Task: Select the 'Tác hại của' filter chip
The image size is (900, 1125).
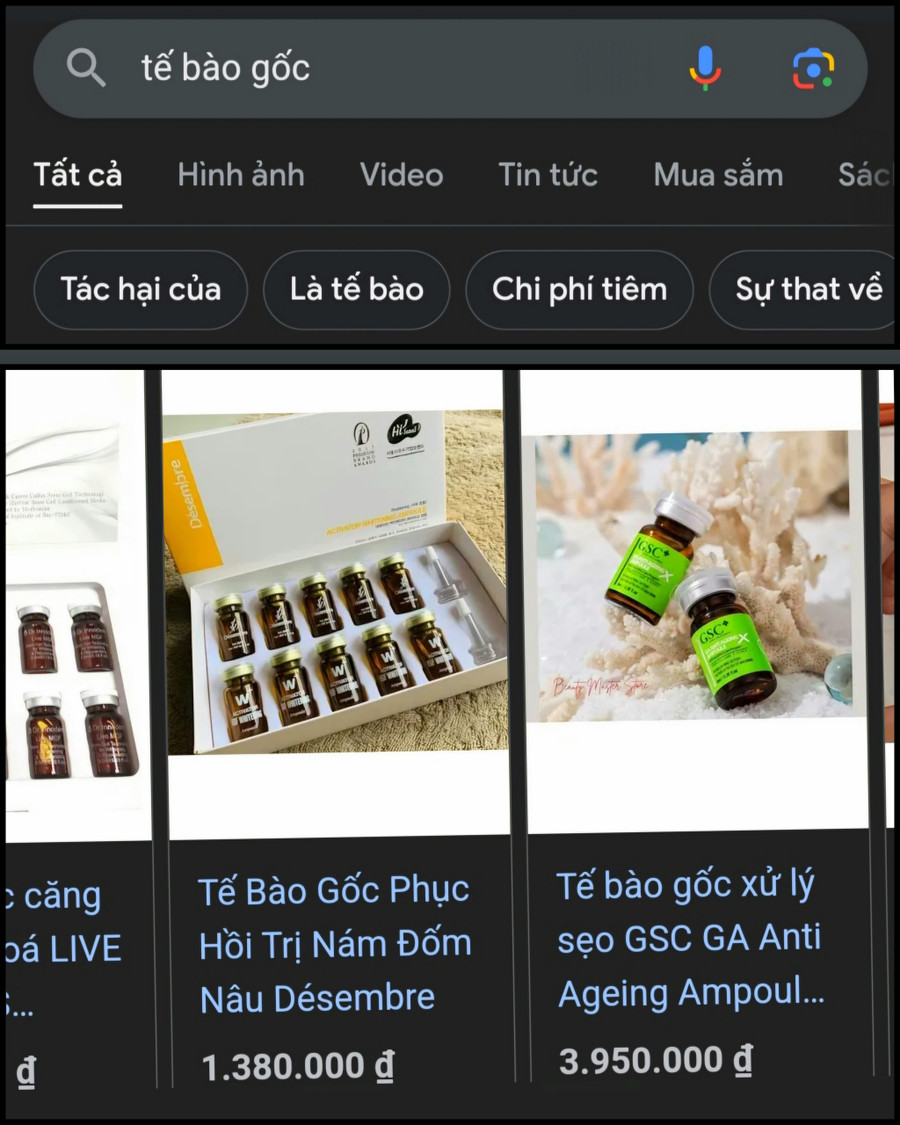Action: pos(140,290)
